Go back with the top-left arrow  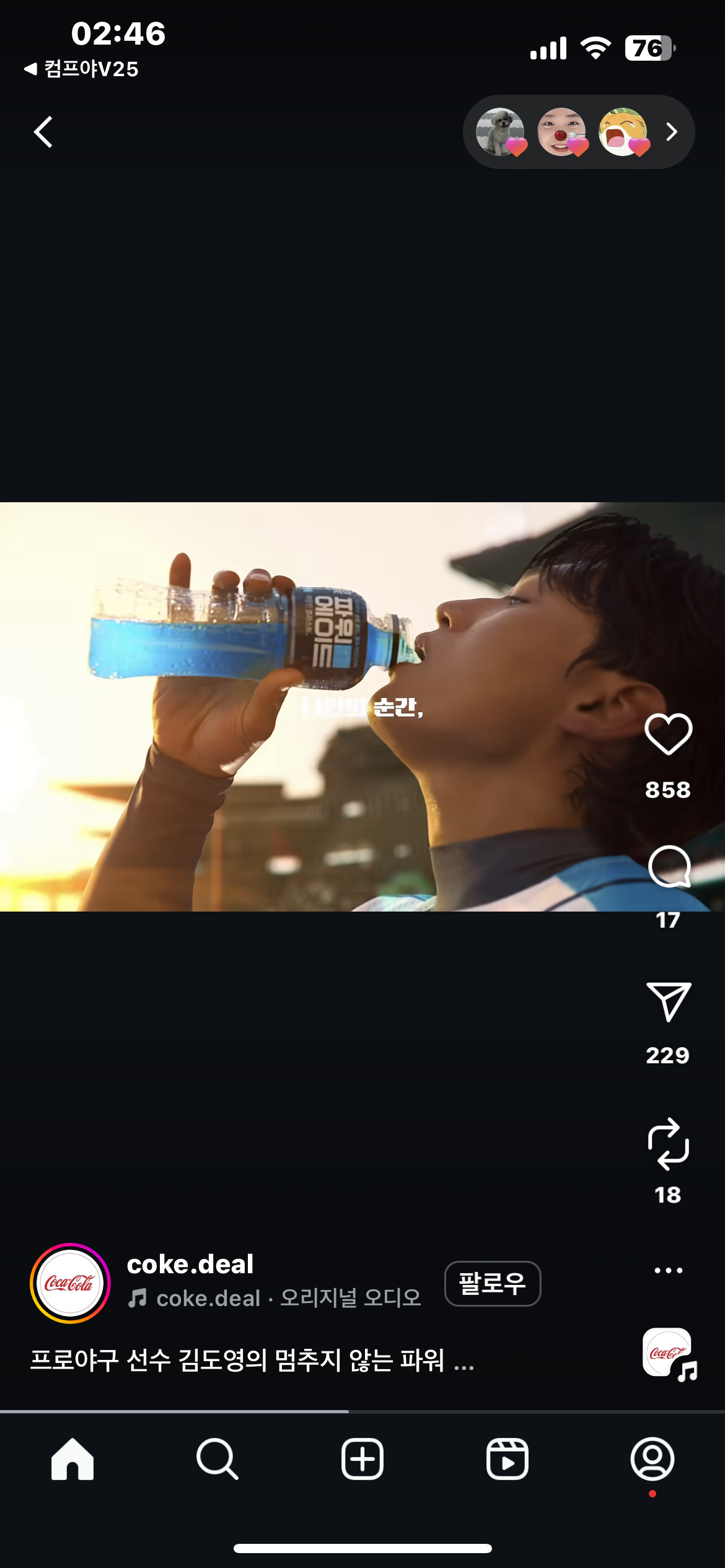click(43, 132)
